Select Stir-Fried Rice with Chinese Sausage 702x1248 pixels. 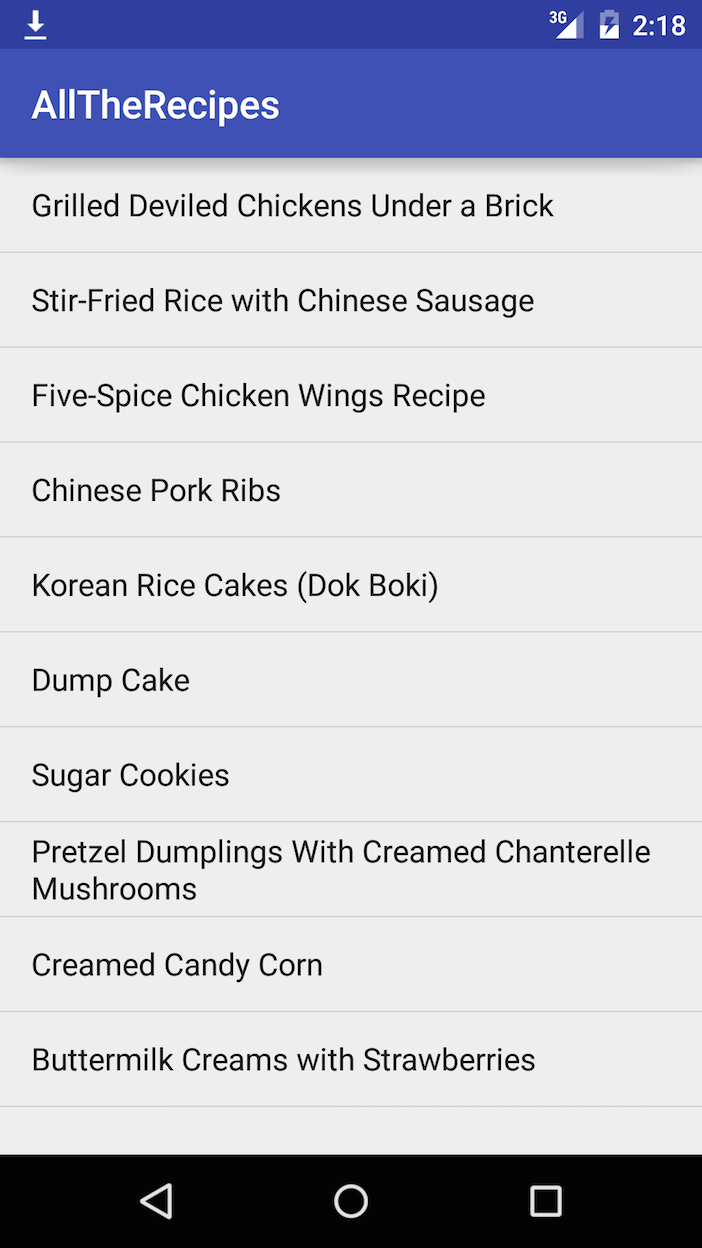click(351, 300)
